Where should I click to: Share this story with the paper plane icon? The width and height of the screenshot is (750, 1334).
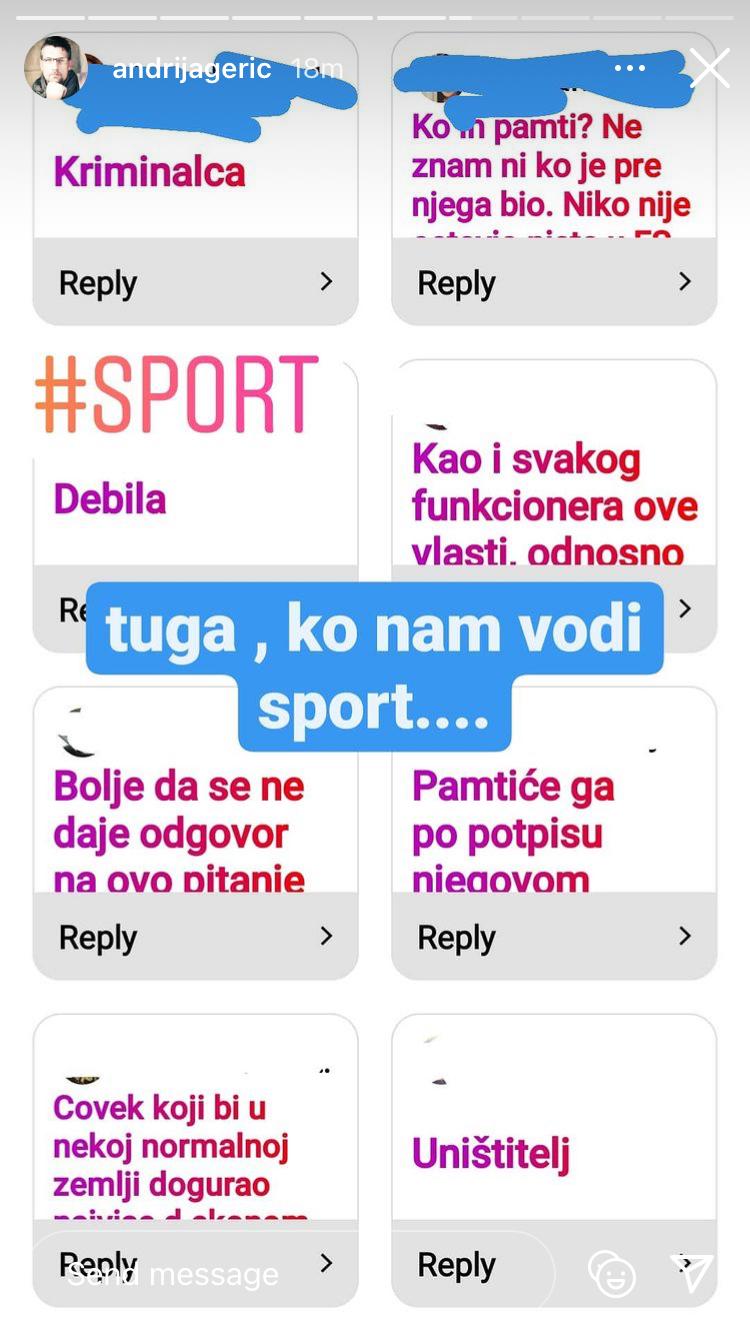pyautogui.click(x=692, y=1272)
